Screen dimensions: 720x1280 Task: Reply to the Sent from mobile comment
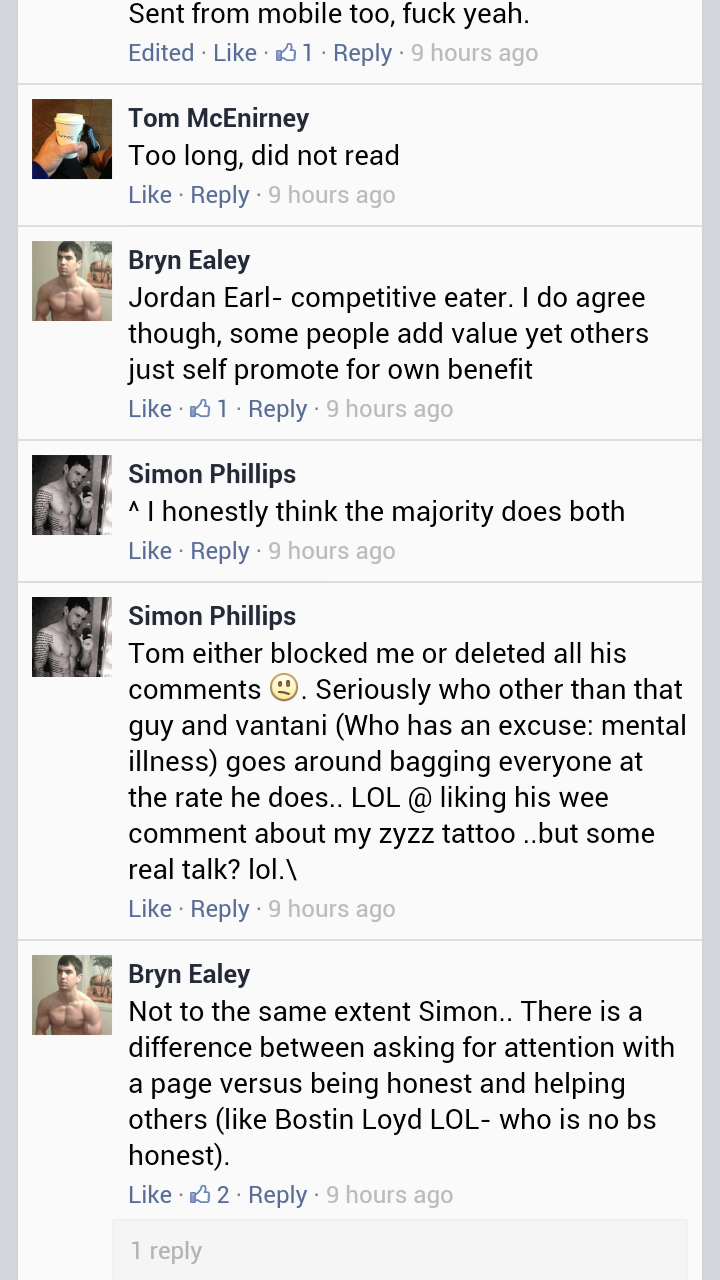coord(362,53)
